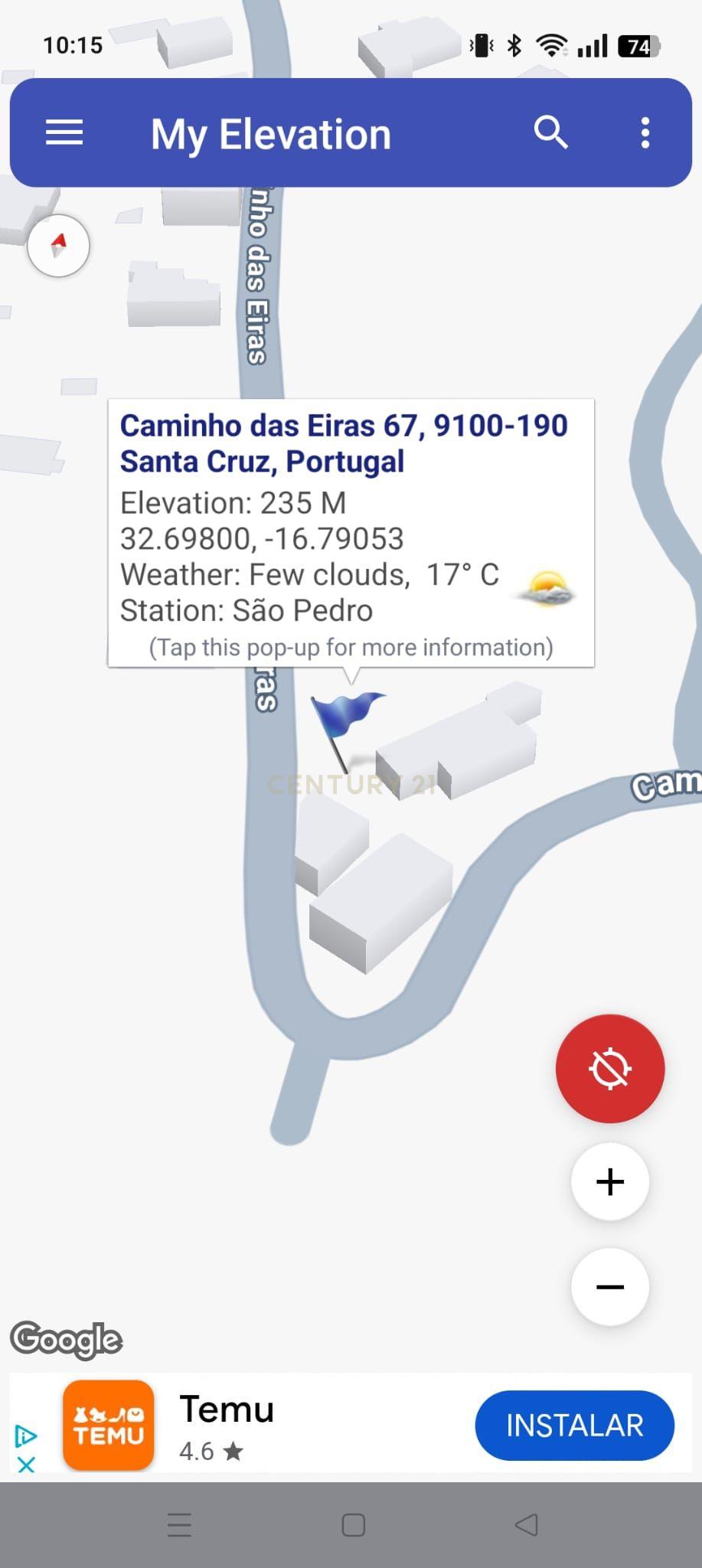The image size is (702, 1568).
Task: Open the hamburger navigation menu
Action: (64, 133)
